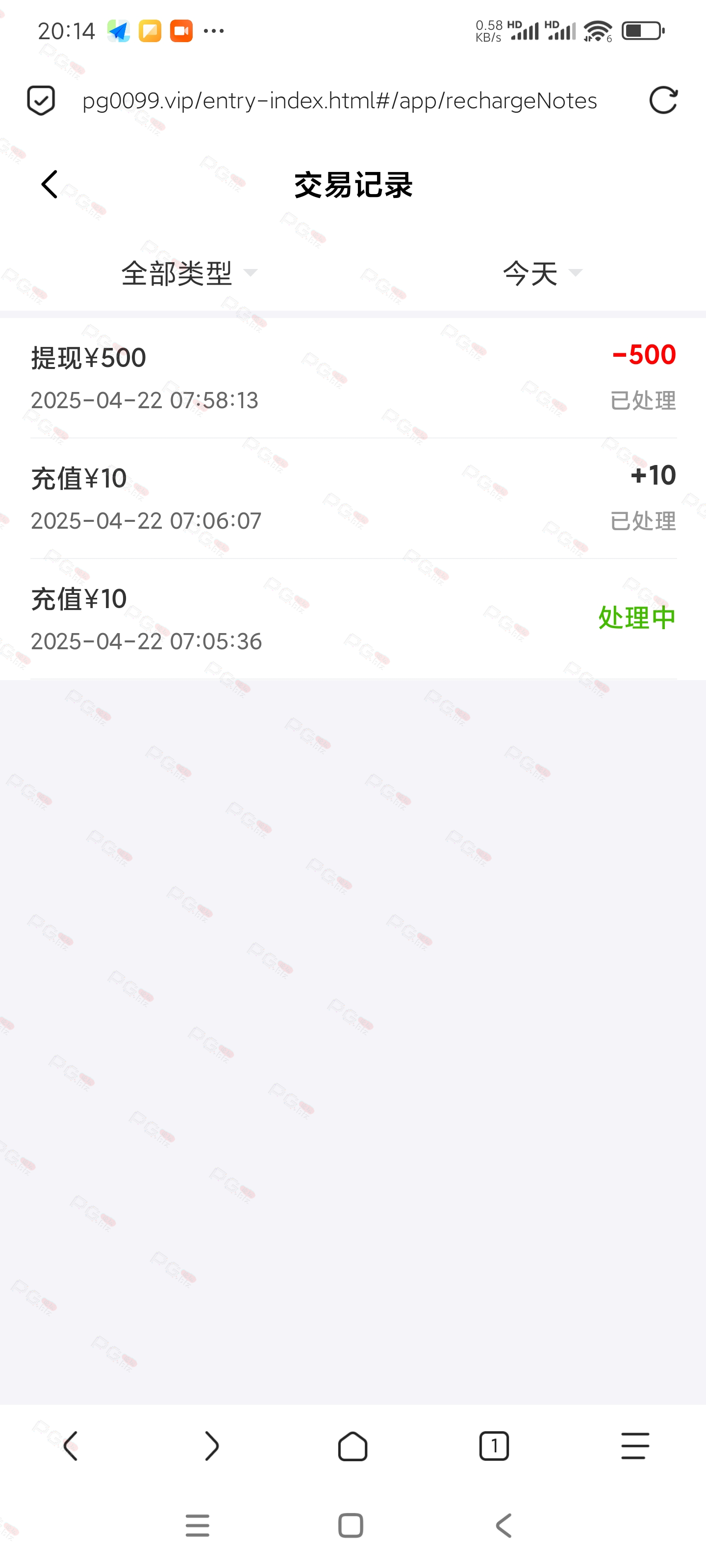706x1568 pixels.
Task: Open the browser tabs switcher
Action: [494, 1445]
